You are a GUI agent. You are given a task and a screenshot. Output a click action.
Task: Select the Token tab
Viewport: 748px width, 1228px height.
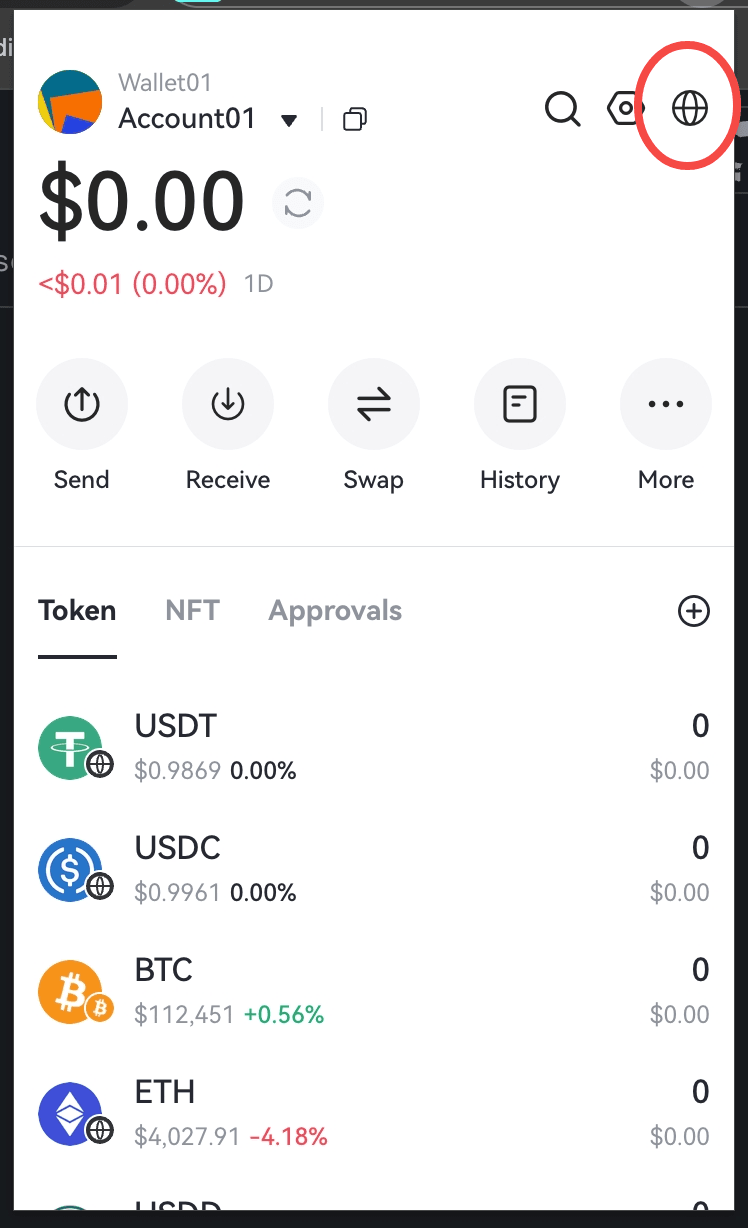pyautogui.click(x=77, y=611)
